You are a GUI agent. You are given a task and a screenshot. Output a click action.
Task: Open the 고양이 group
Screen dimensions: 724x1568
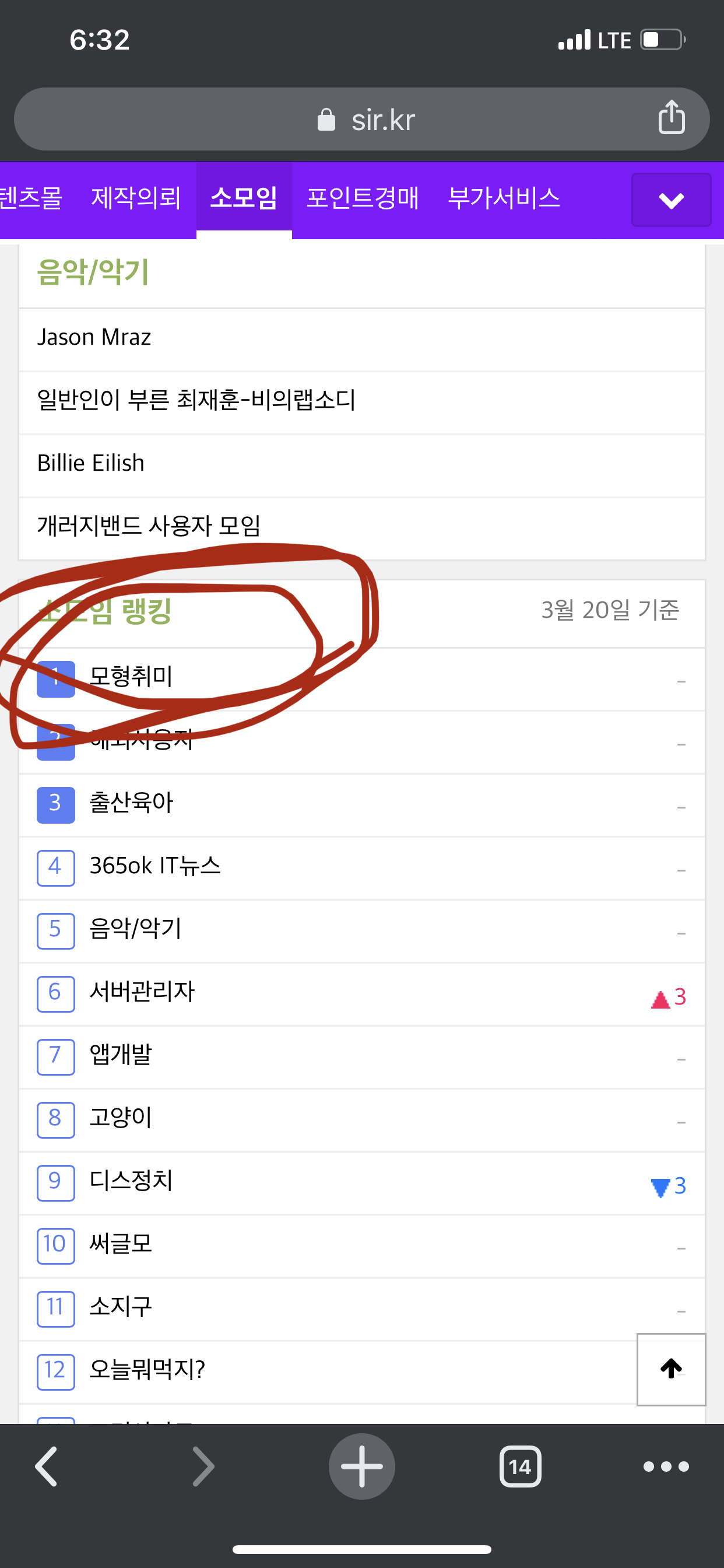[x=121, y=1118]
